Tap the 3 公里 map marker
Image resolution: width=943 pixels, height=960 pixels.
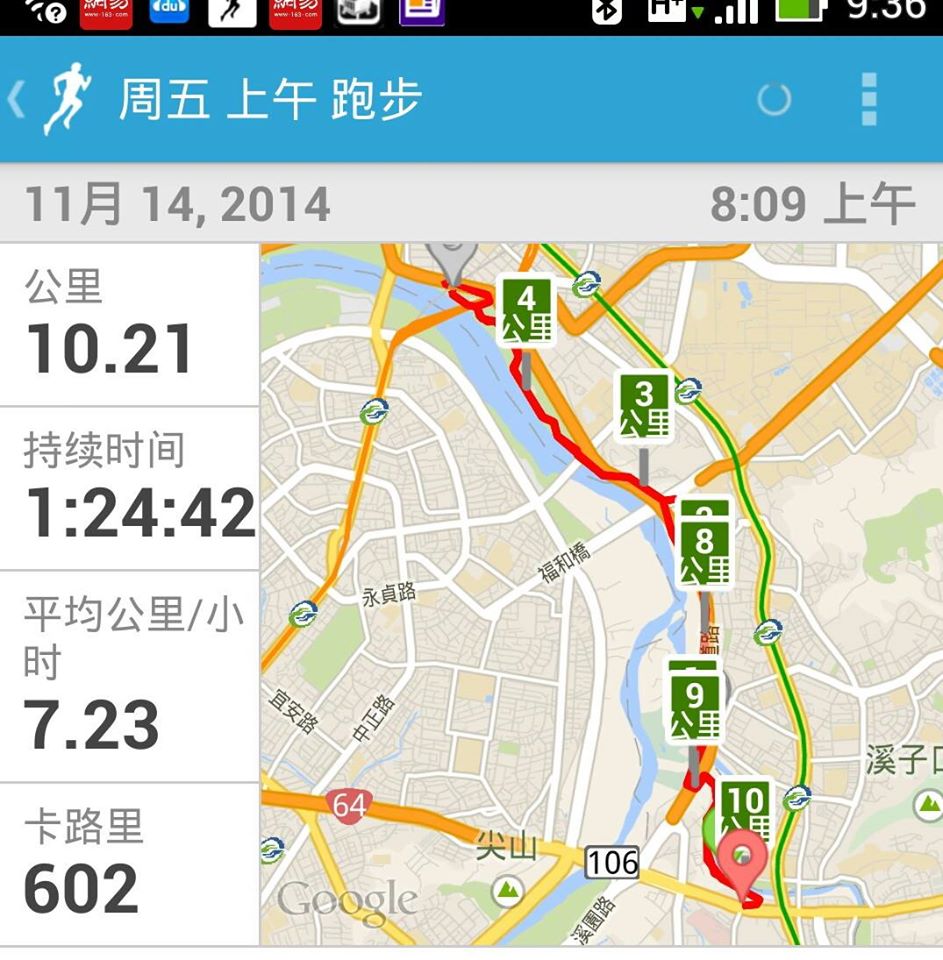click(x=644, y=407)
